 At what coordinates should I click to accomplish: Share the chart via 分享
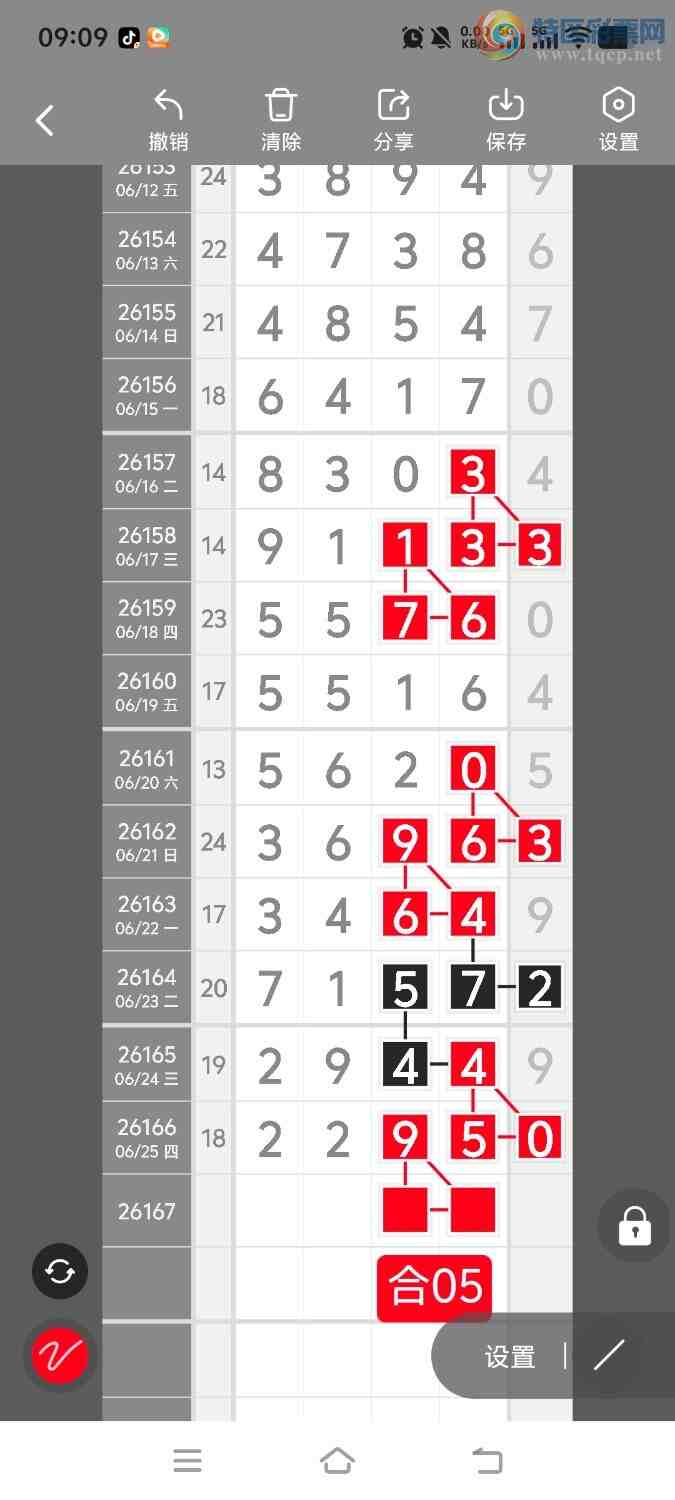394,120
